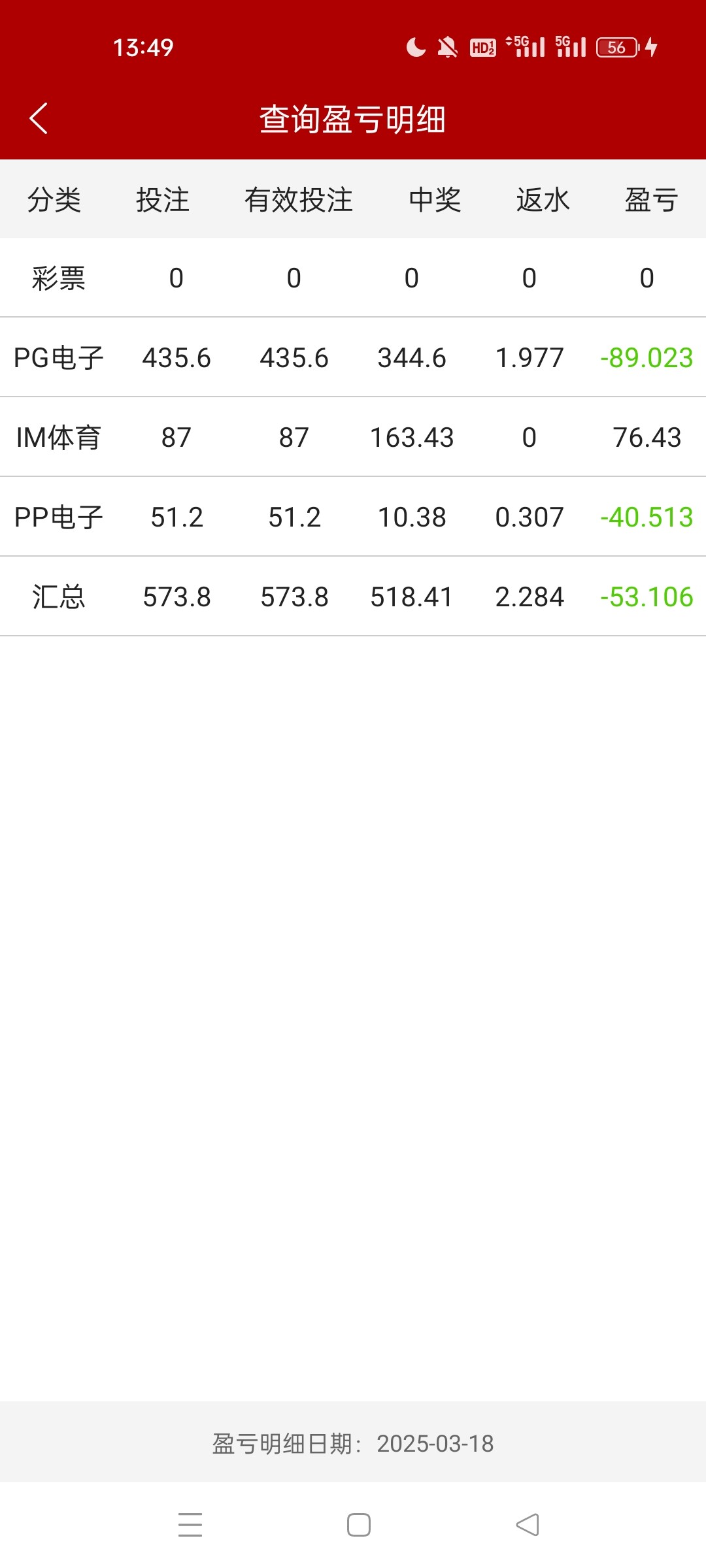Open the system recent apps menu
This screenshot has width=706, height=1568.
(190, 1524)
